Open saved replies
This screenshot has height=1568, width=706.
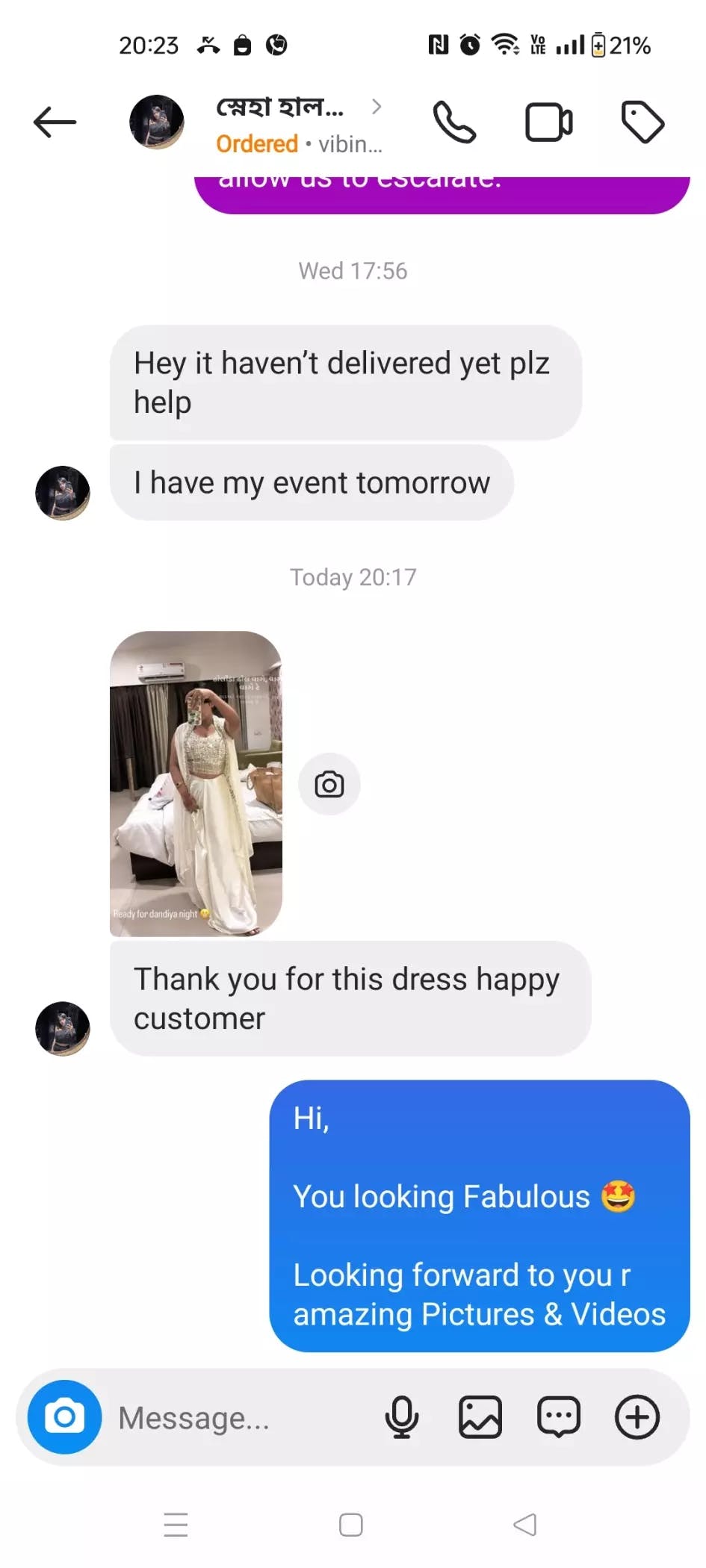point(558,1416)
